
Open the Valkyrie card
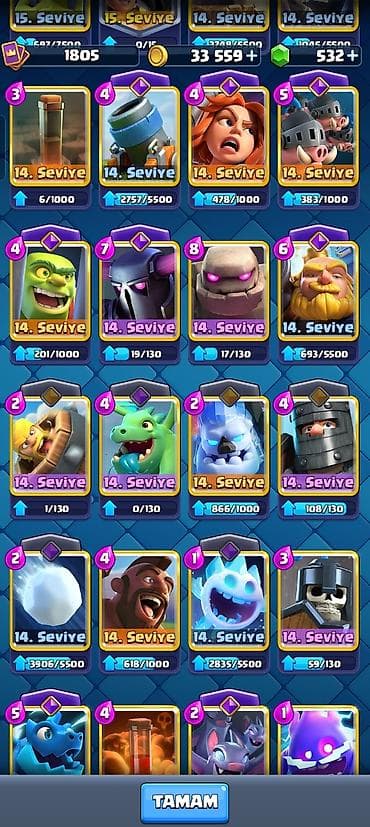(x=229, y=136)
